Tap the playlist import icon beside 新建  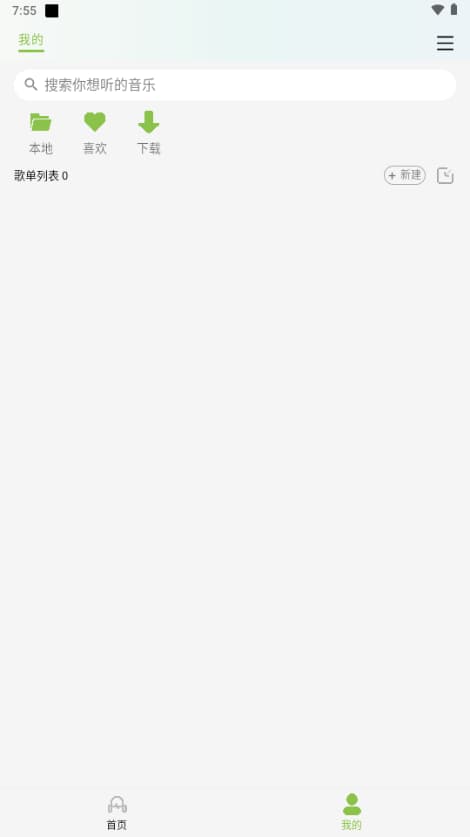pyautogui.click(x=445, y=176)
